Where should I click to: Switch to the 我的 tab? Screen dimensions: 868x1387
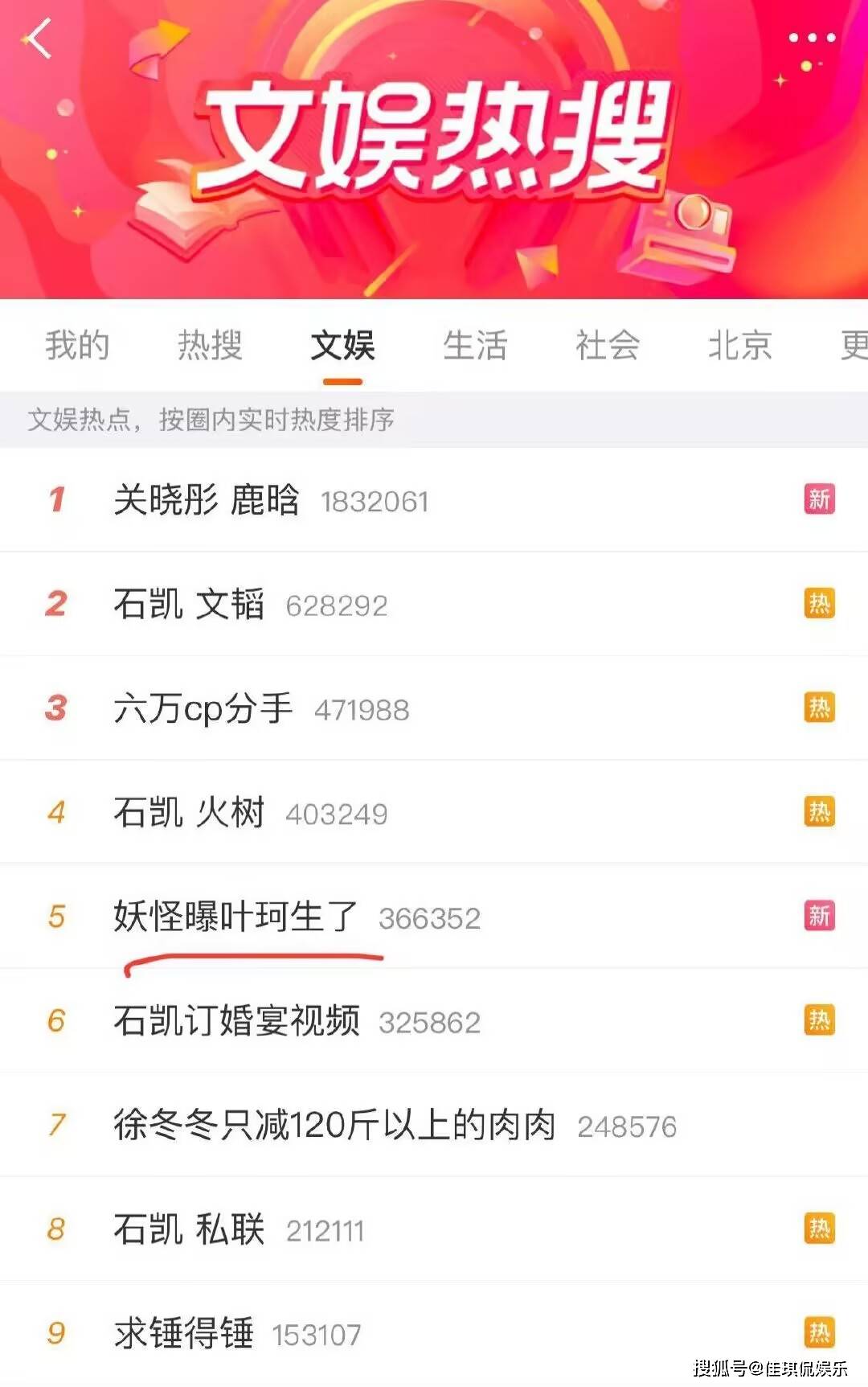(77, 346)
